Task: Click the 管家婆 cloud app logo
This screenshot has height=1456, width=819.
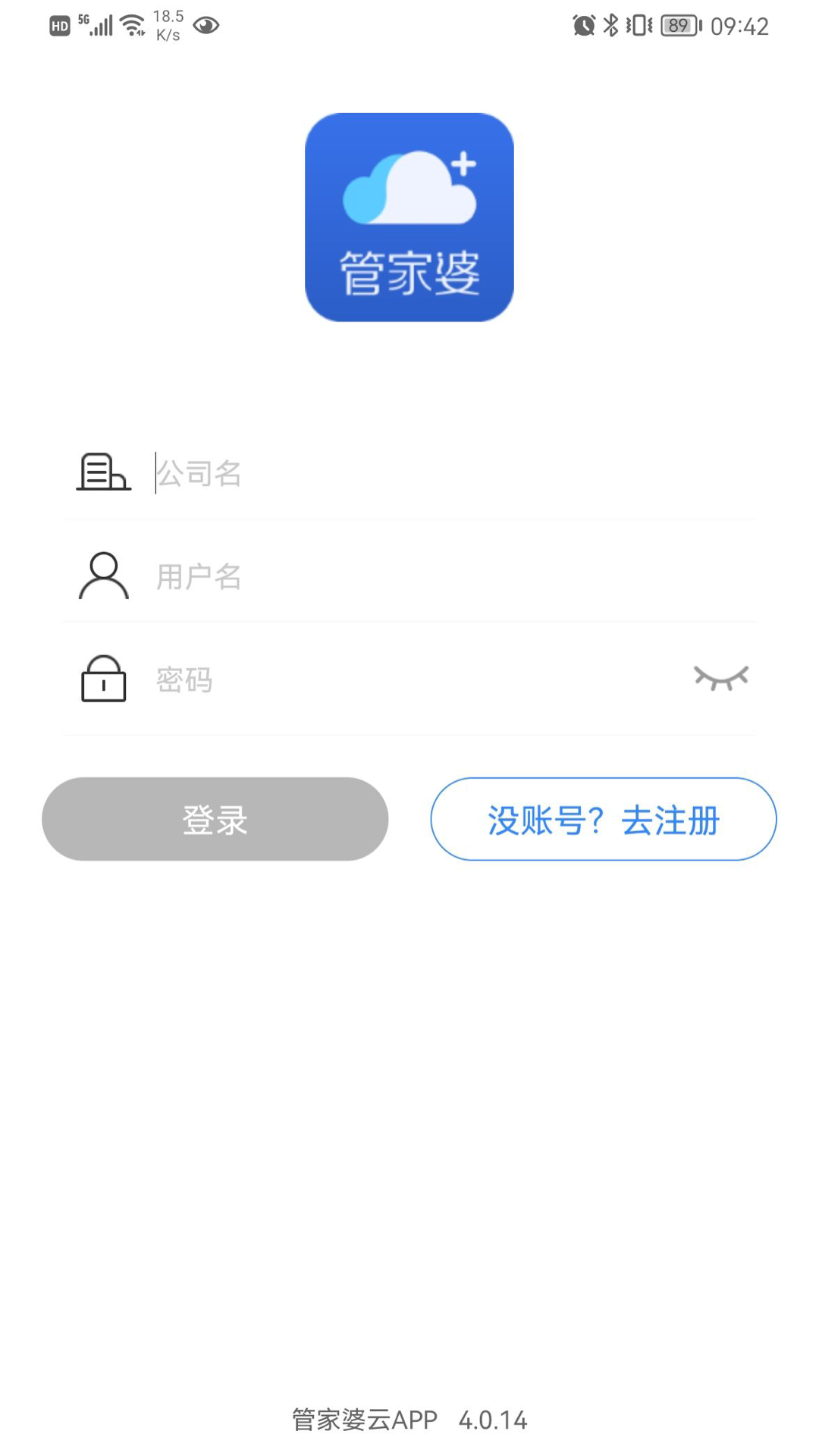Action: point(409,217)
